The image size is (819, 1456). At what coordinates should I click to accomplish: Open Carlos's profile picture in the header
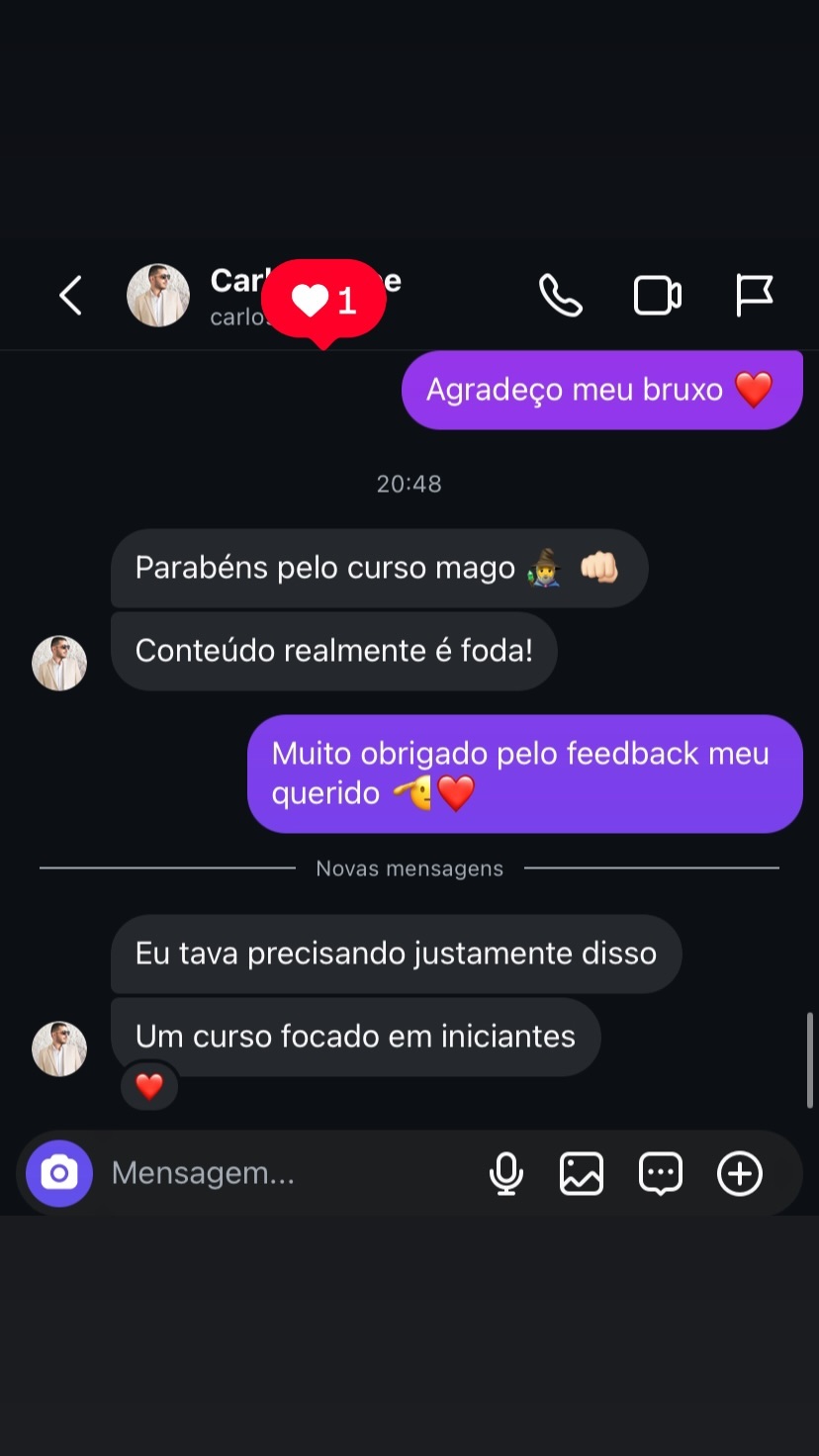[158, 296]
